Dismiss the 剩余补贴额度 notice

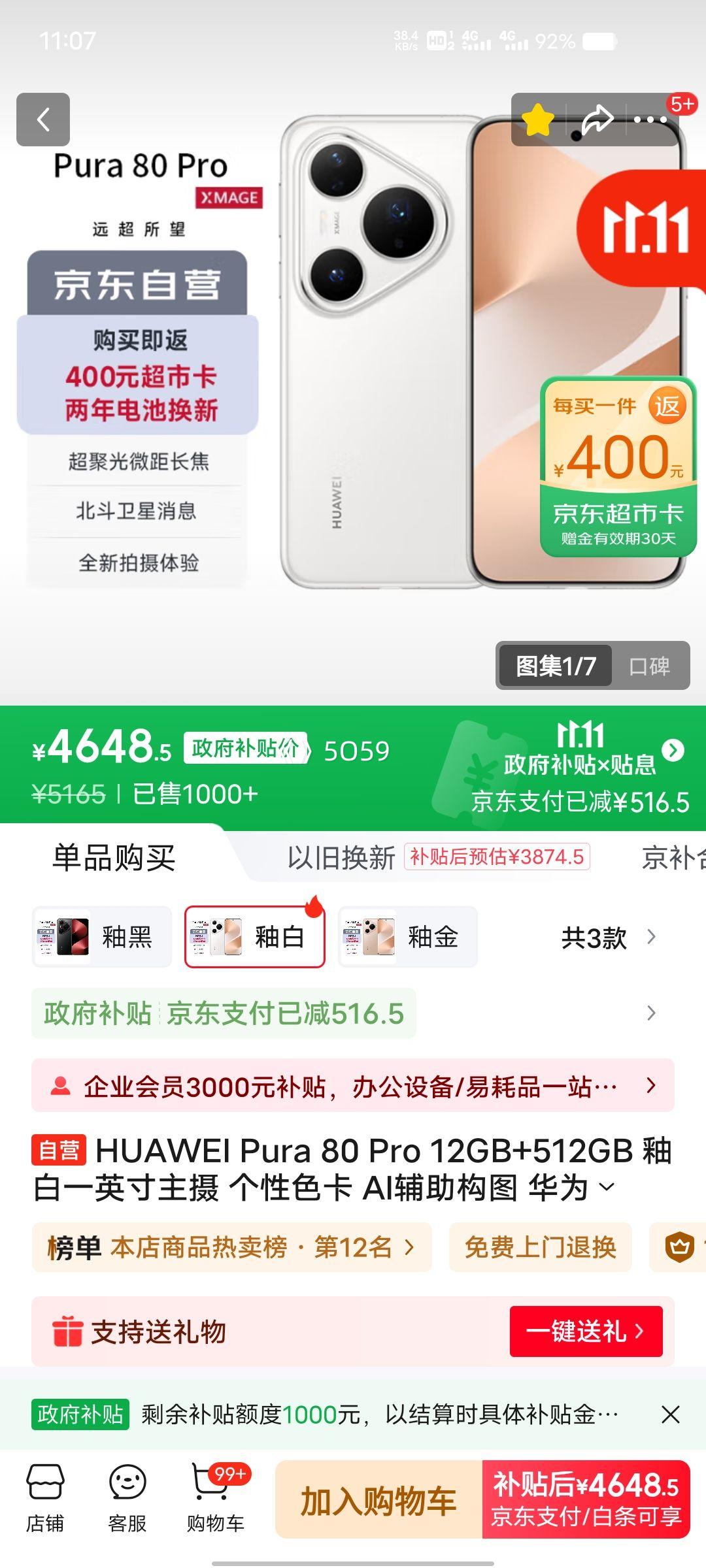tap(670, 1414)
